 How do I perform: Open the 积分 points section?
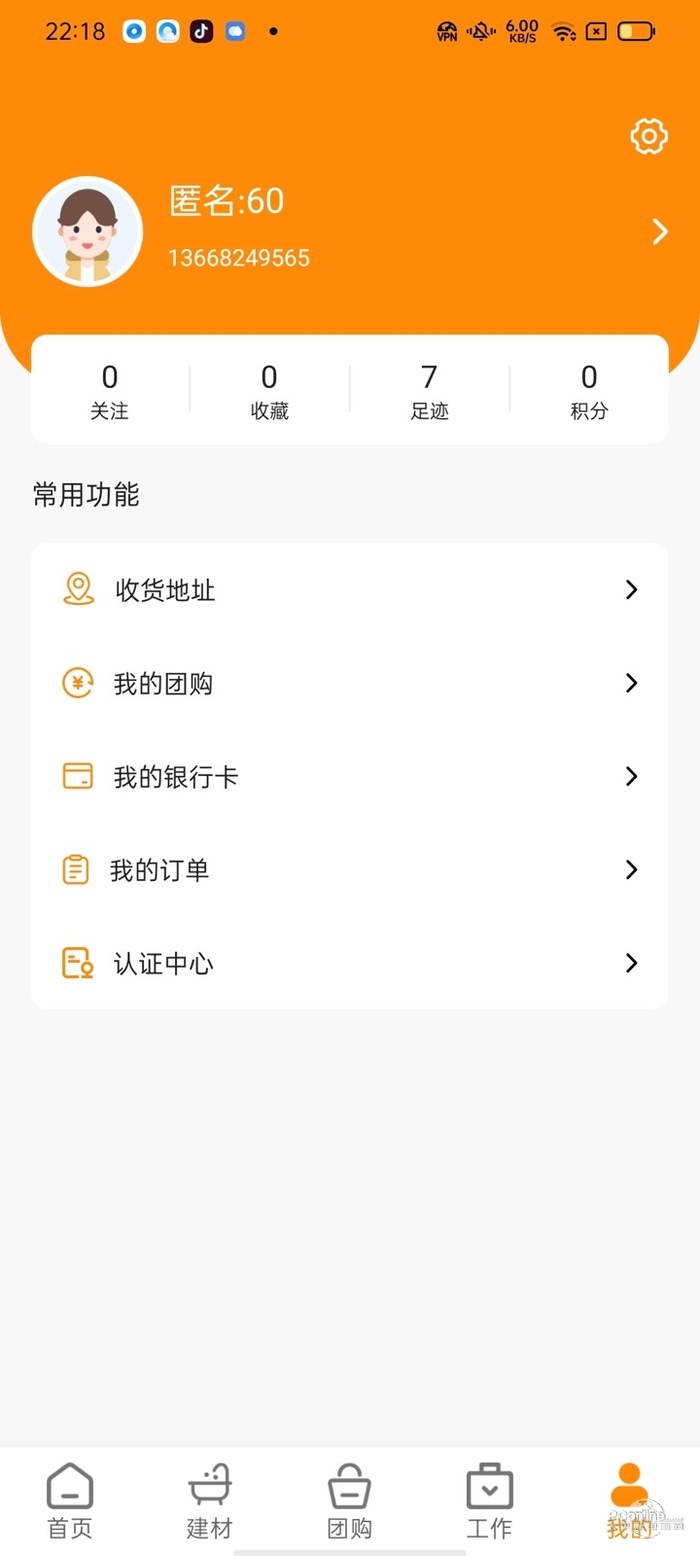tap(589, 390)
